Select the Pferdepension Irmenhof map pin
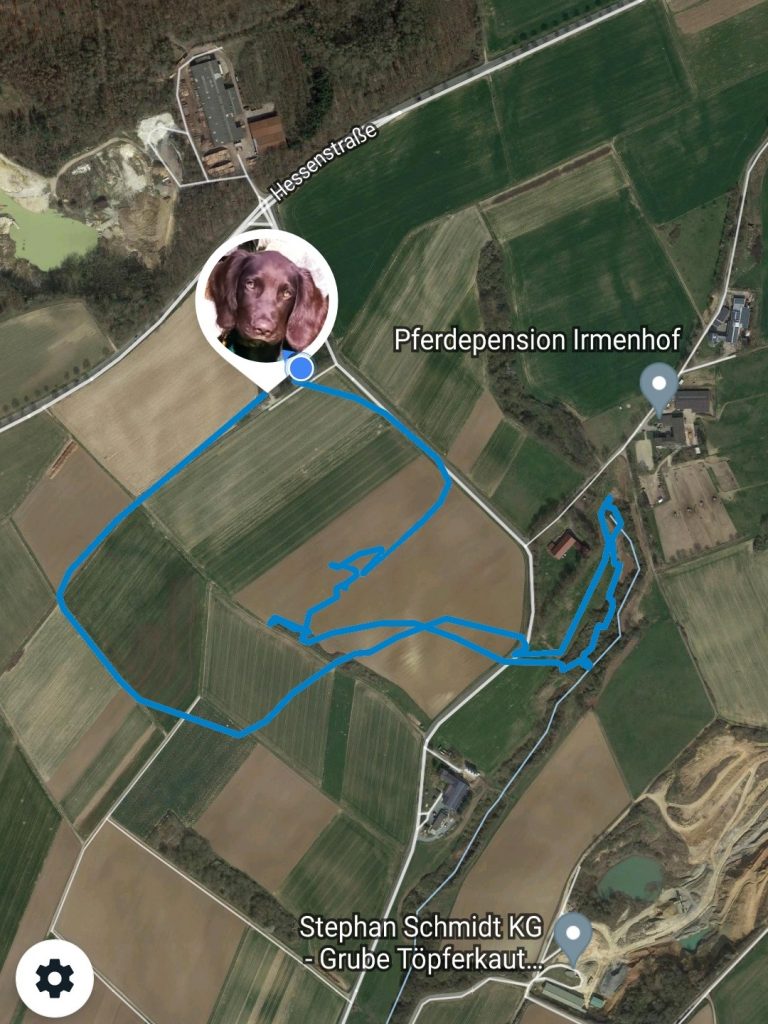Viewport: 768px width, 1024px height. point(658,388)
